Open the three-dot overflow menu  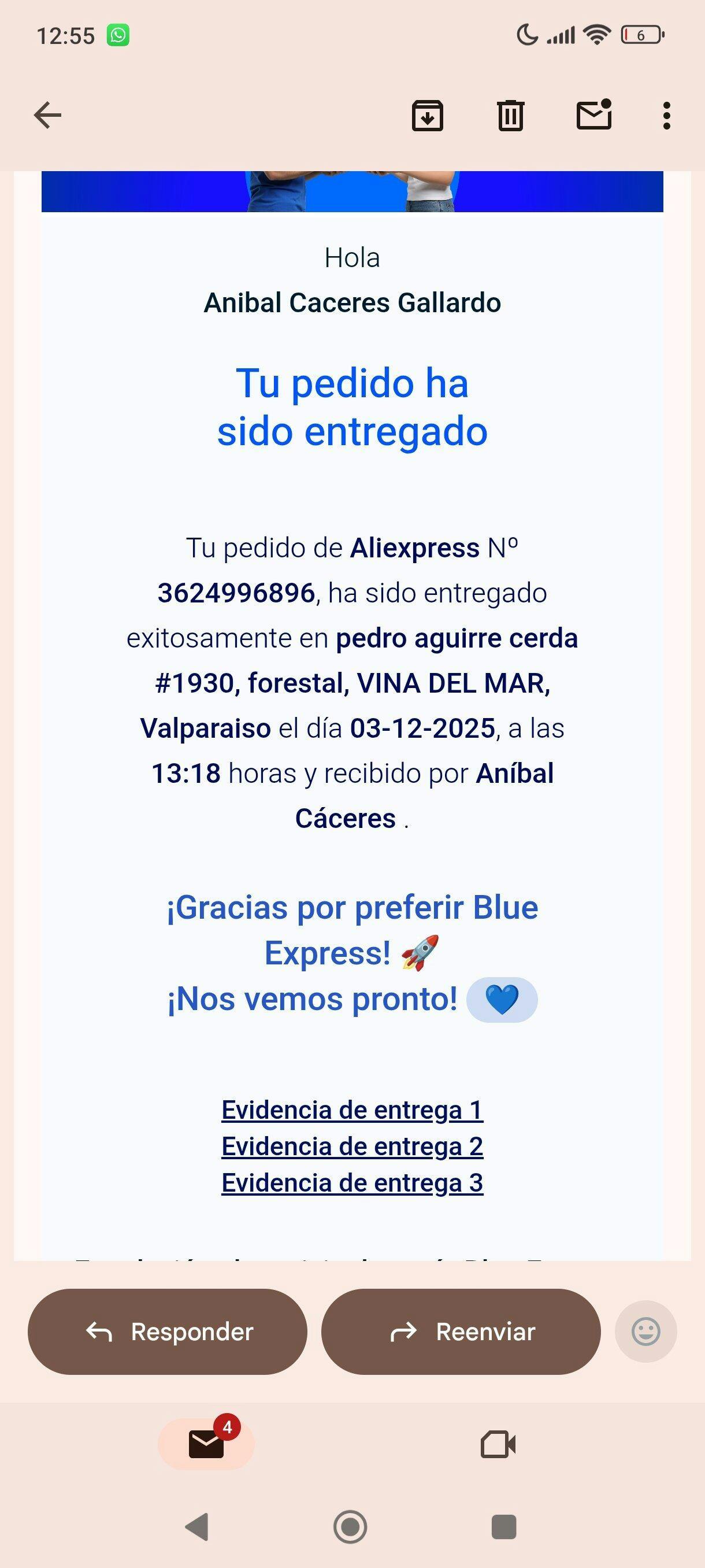coord(667,115)
